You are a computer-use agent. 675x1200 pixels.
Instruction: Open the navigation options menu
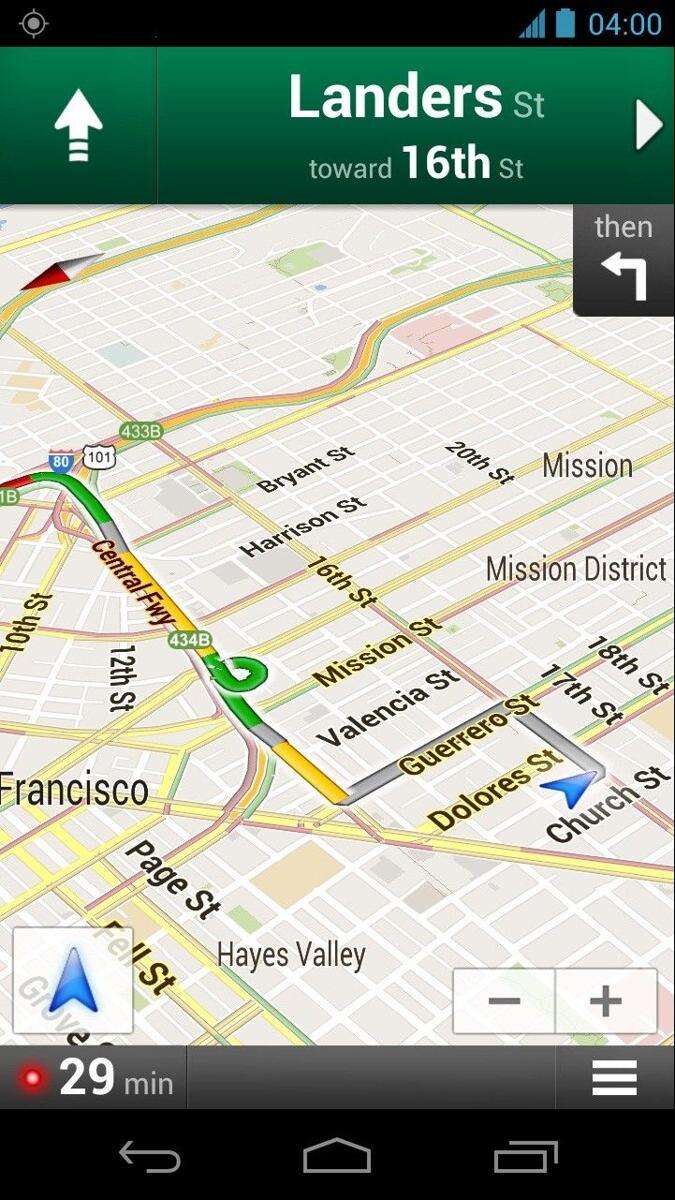(614, 1077)
